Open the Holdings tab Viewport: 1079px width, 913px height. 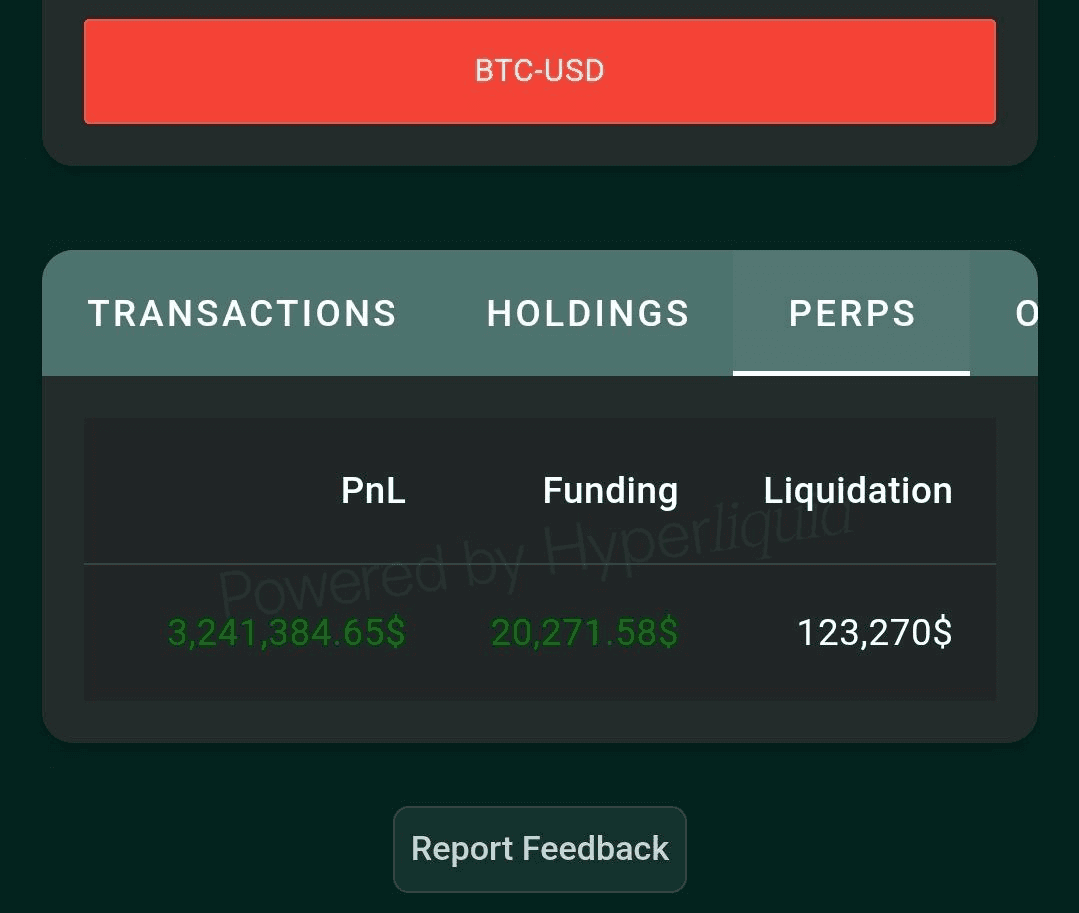click(x=588, y=314)
